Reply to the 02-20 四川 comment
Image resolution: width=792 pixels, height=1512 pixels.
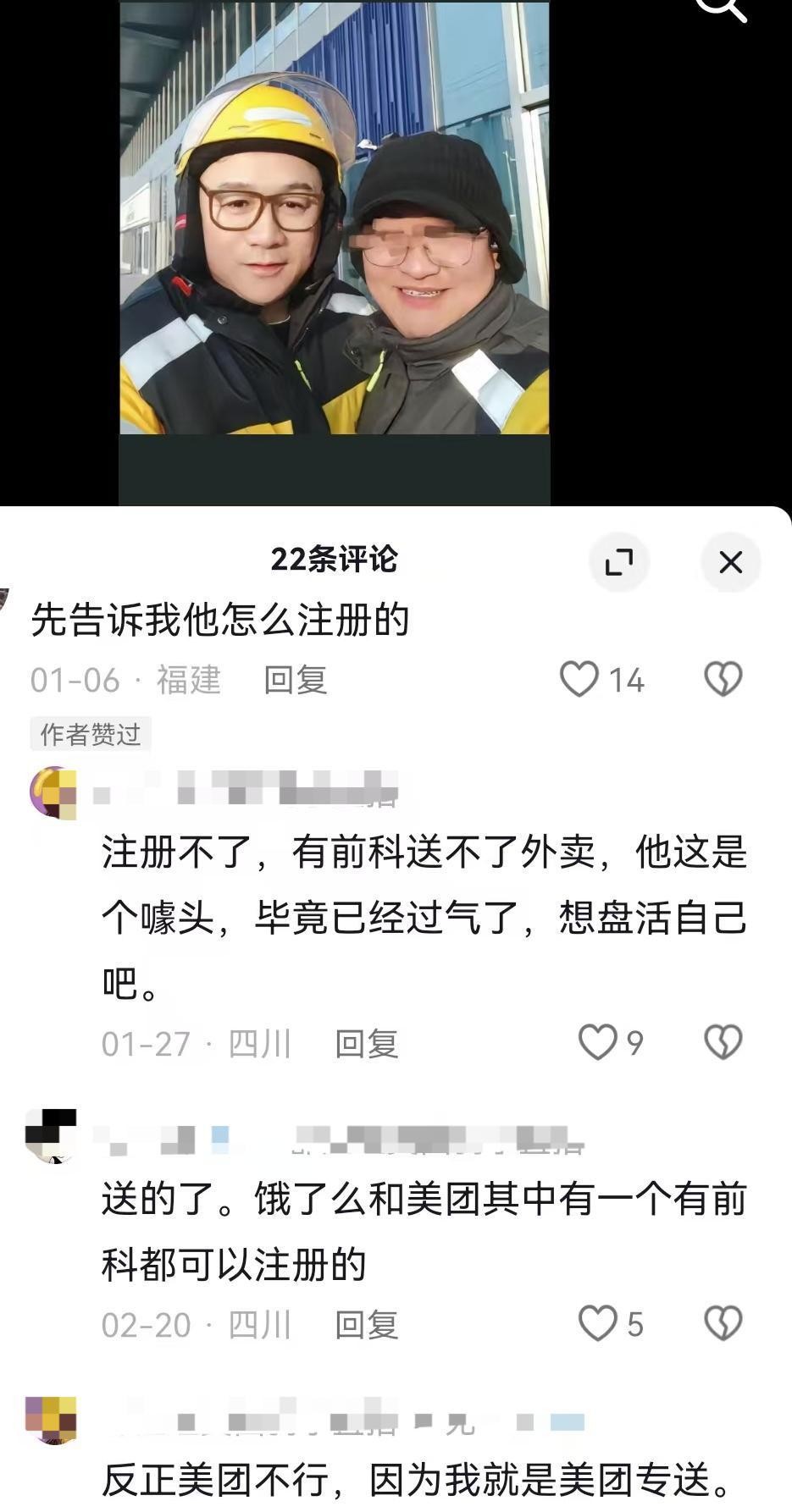tap(366, 1325)
